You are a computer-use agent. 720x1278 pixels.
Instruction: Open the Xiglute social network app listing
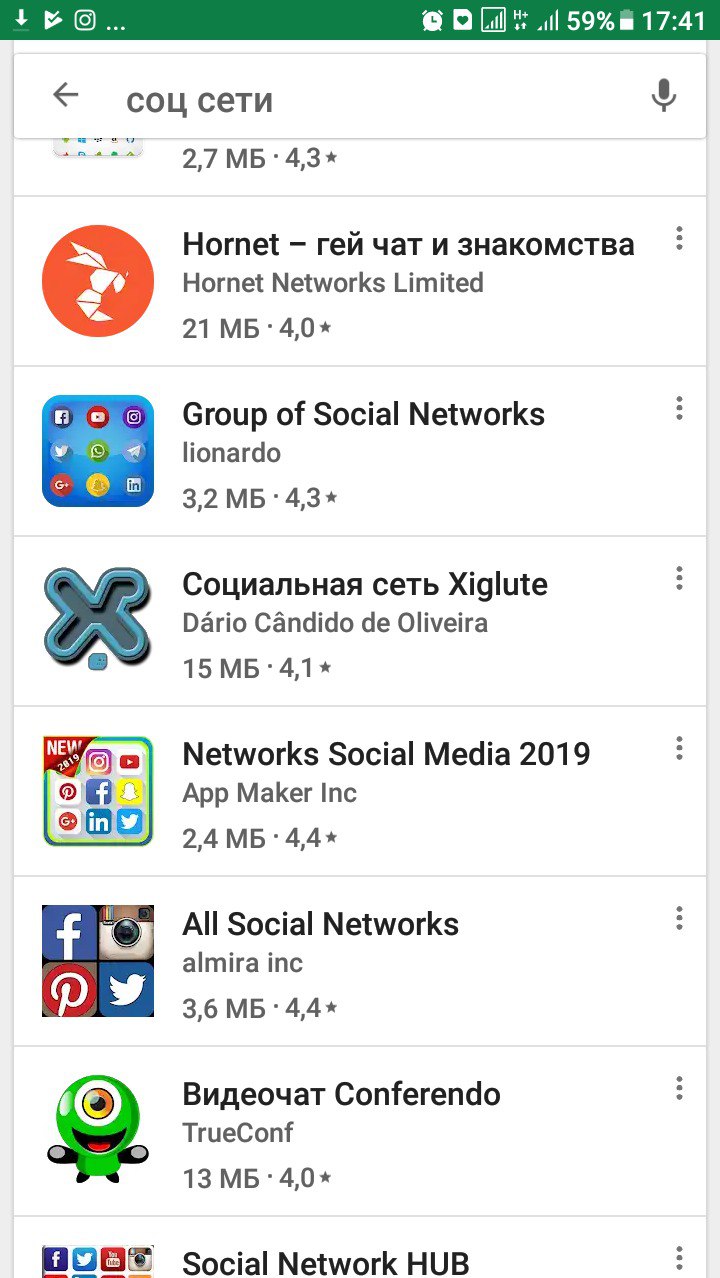[360, 622]
